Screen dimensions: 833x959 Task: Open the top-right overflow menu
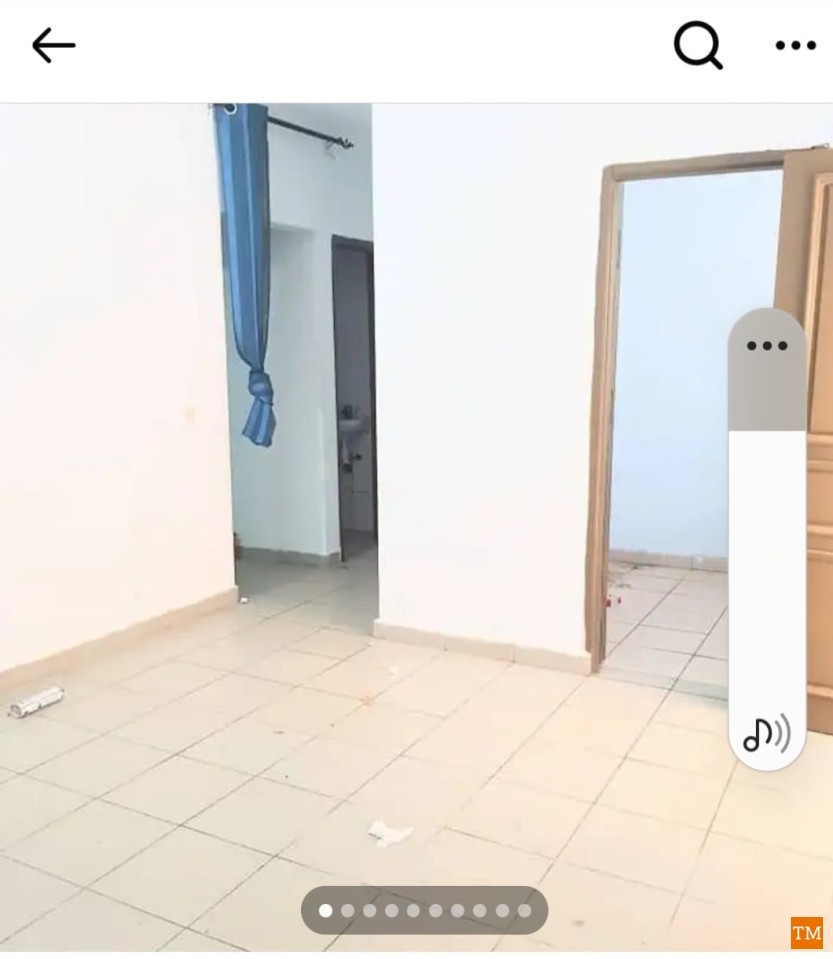tap(796, 46)
